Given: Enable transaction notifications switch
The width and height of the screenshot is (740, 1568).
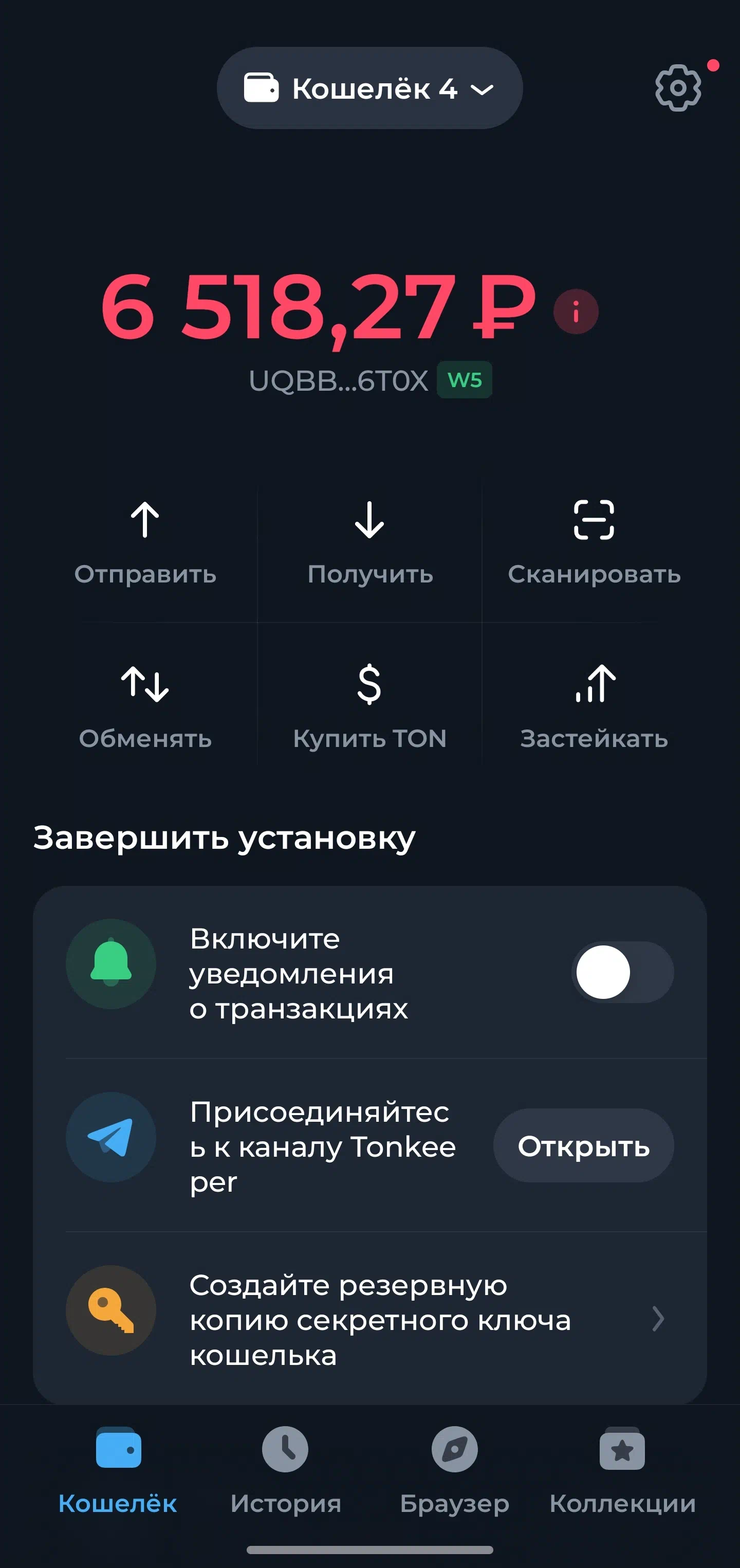Looking at the screenshot, I should (622, 972).
